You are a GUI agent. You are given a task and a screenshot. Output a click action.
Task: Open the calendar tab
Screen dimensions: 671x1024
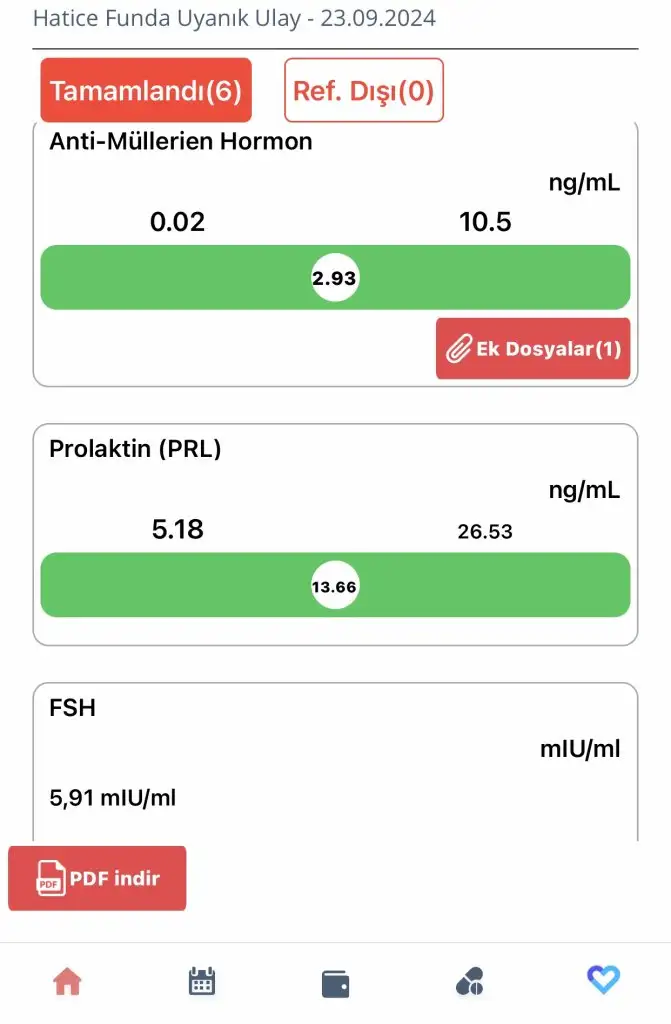point(202,982)
